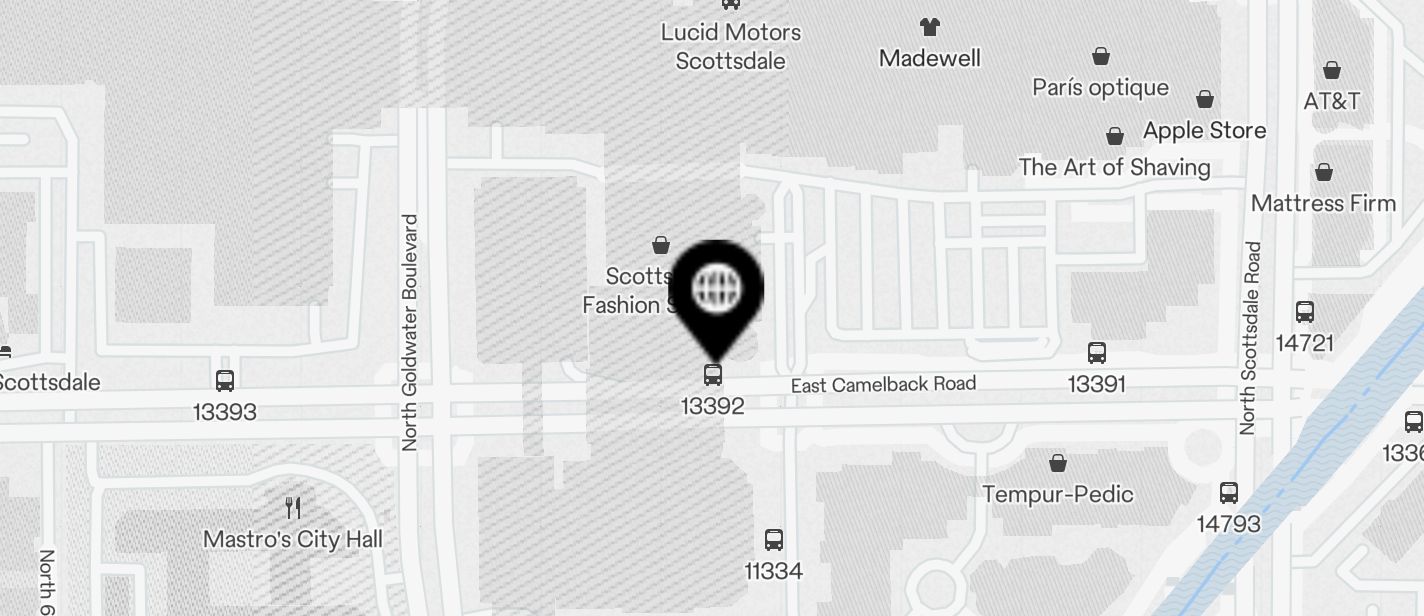
Task: Select the Tempur-Pedic shop marker
Action: pyautogui.click(x=1058, y=463)
